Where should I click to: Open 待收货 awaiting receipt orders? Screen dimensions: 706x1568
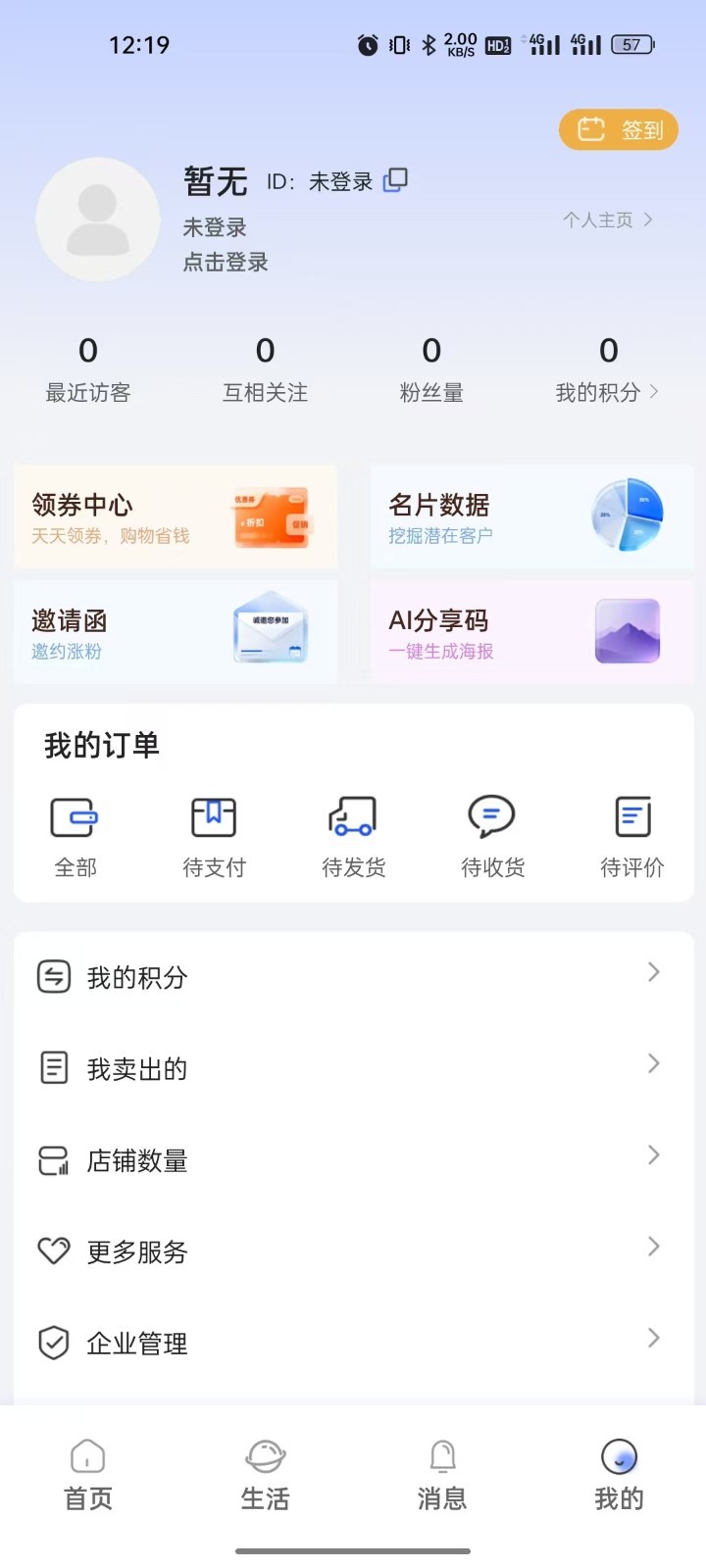point(491,816)
